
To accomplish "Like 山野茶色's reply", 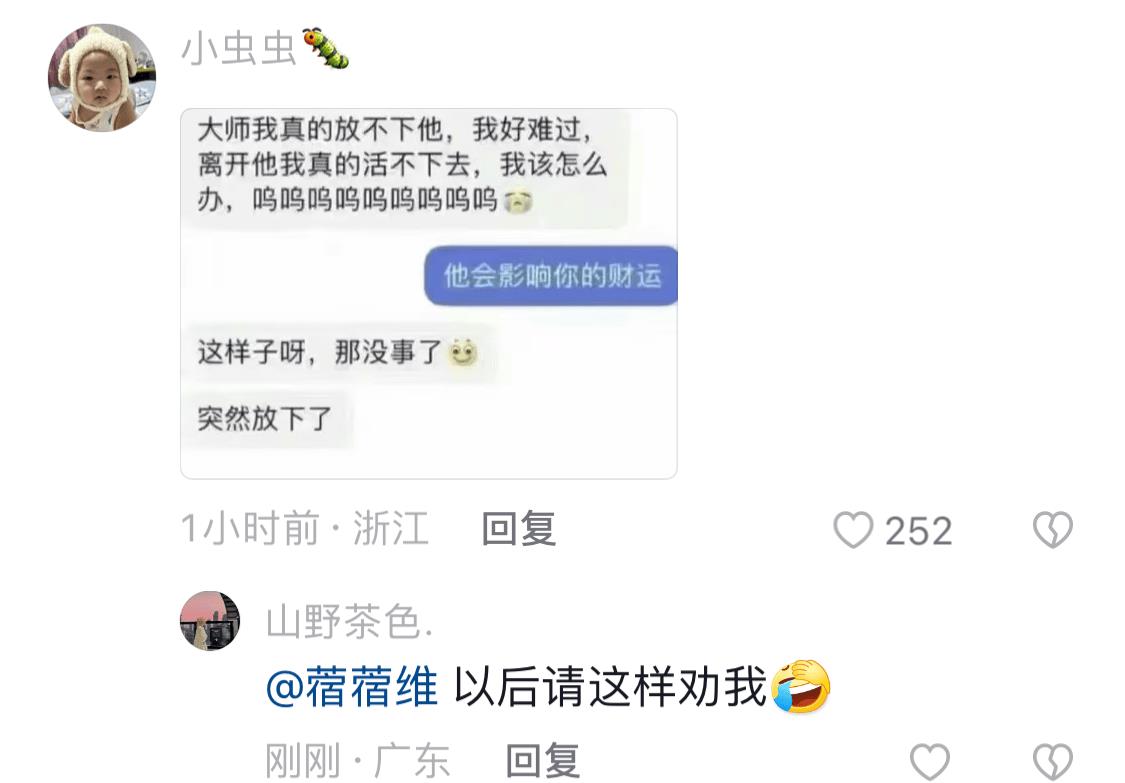I will 929,762.
